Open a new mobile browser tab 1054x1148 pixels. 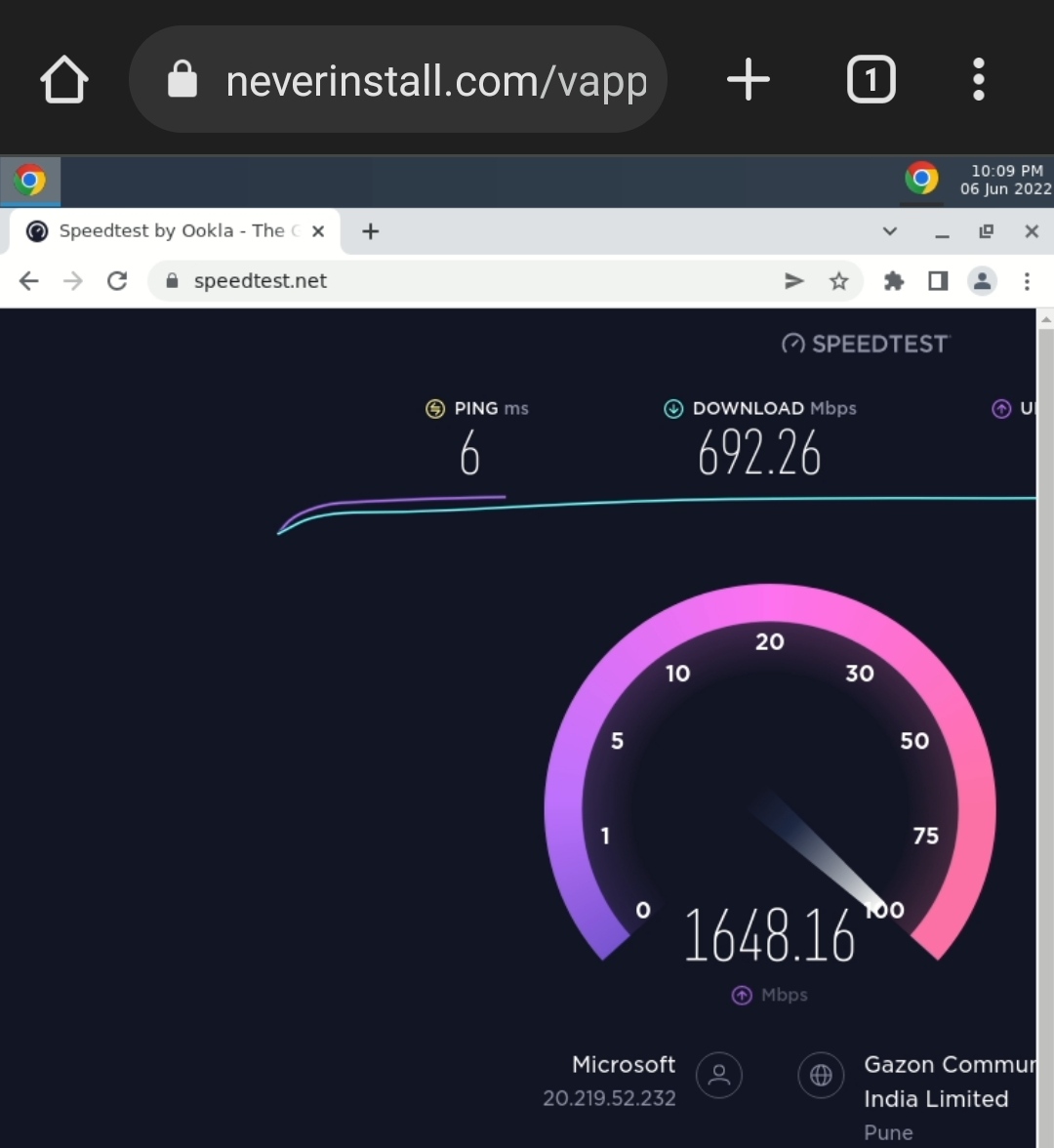(x=748, y=79)
